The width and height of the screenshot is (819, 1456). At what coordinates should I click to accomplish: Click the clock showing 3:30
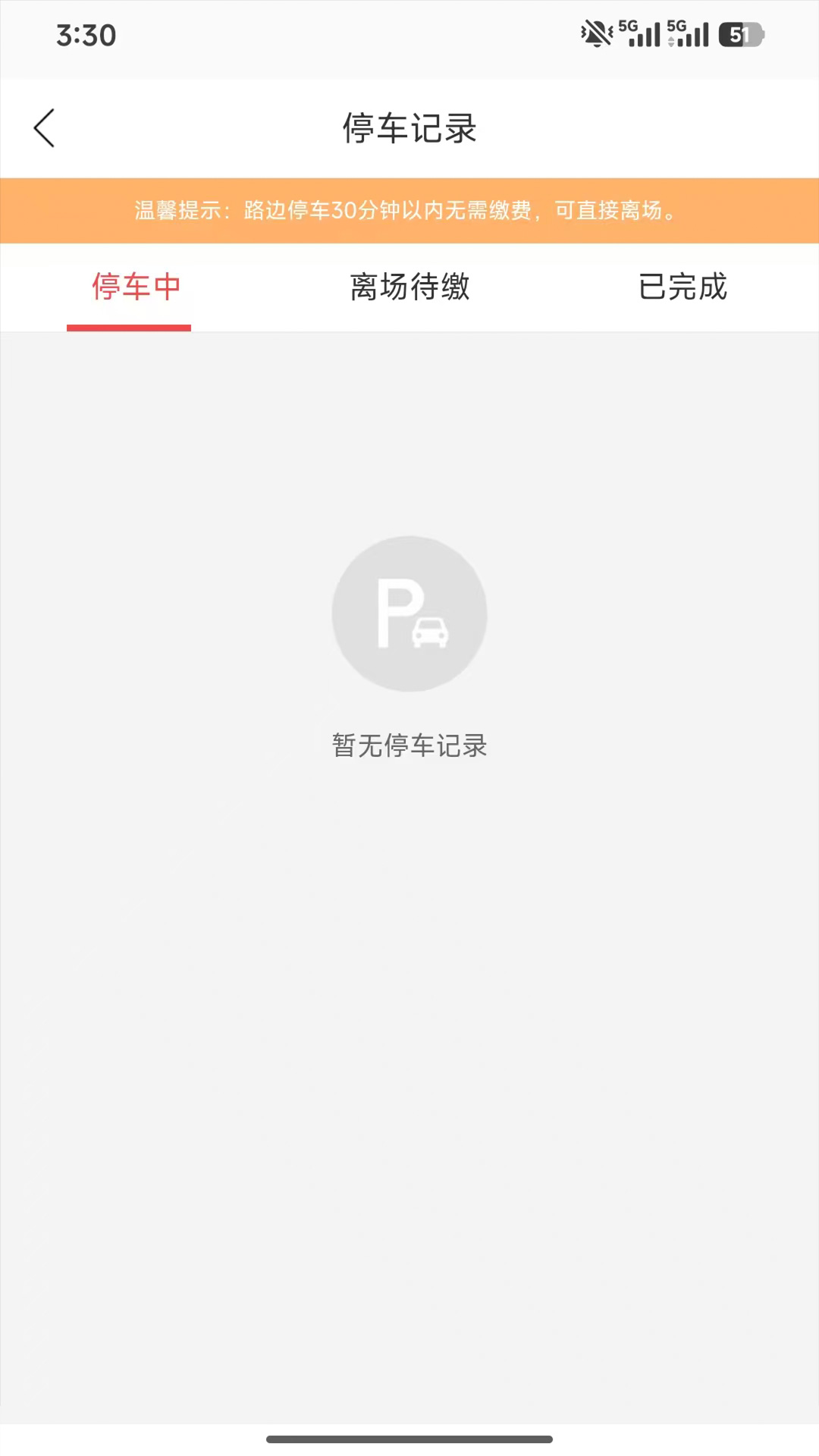click(86, 33)
